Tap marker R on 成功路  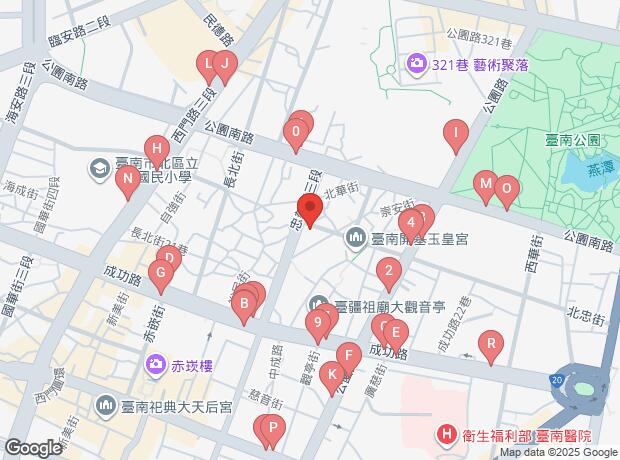[x=490, y=345]
